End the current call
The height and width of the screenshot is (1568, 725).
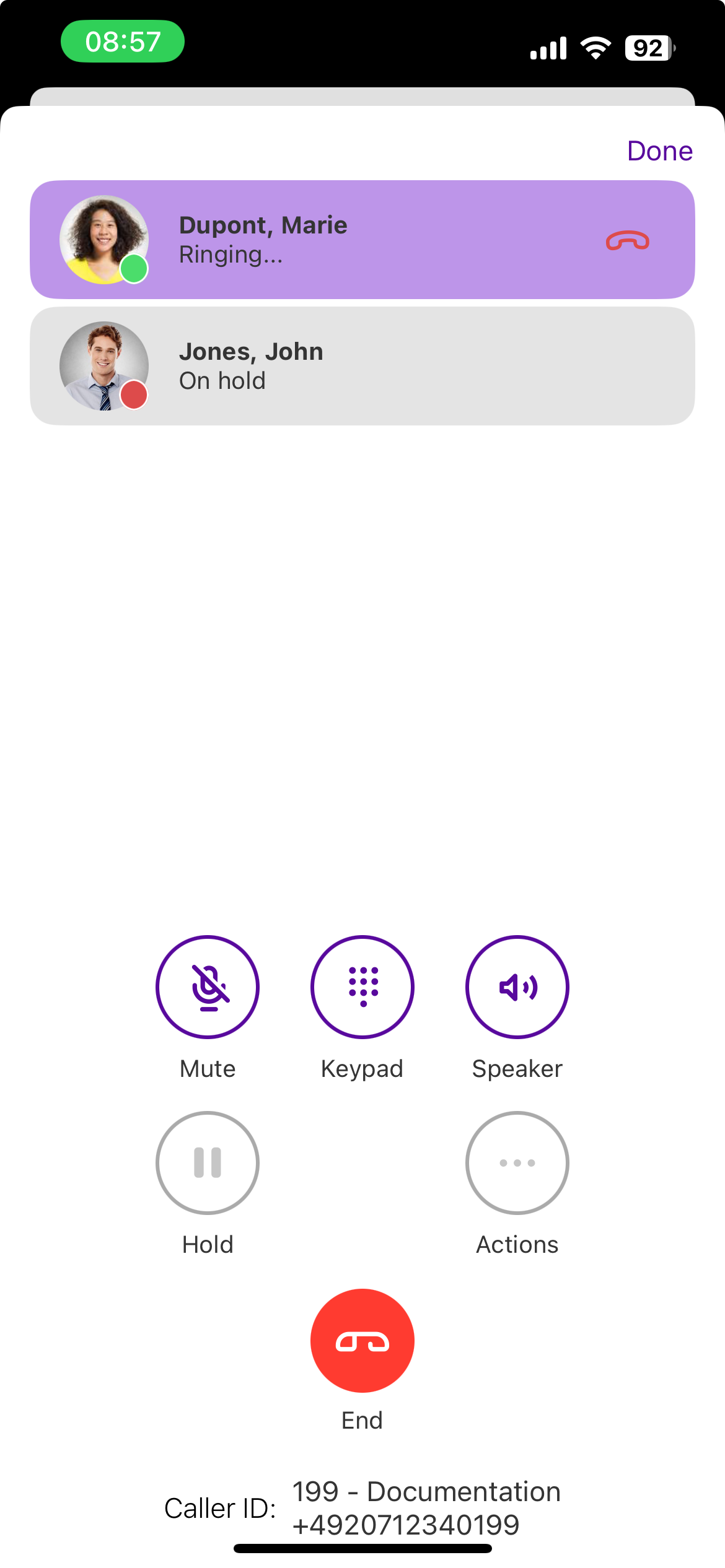(362, 1341)
